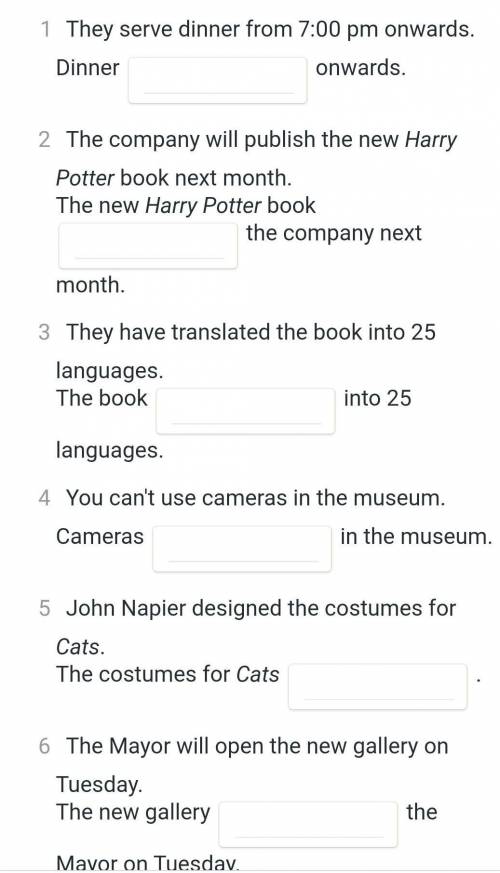Select the blank after "The book"

coord(246,411)
